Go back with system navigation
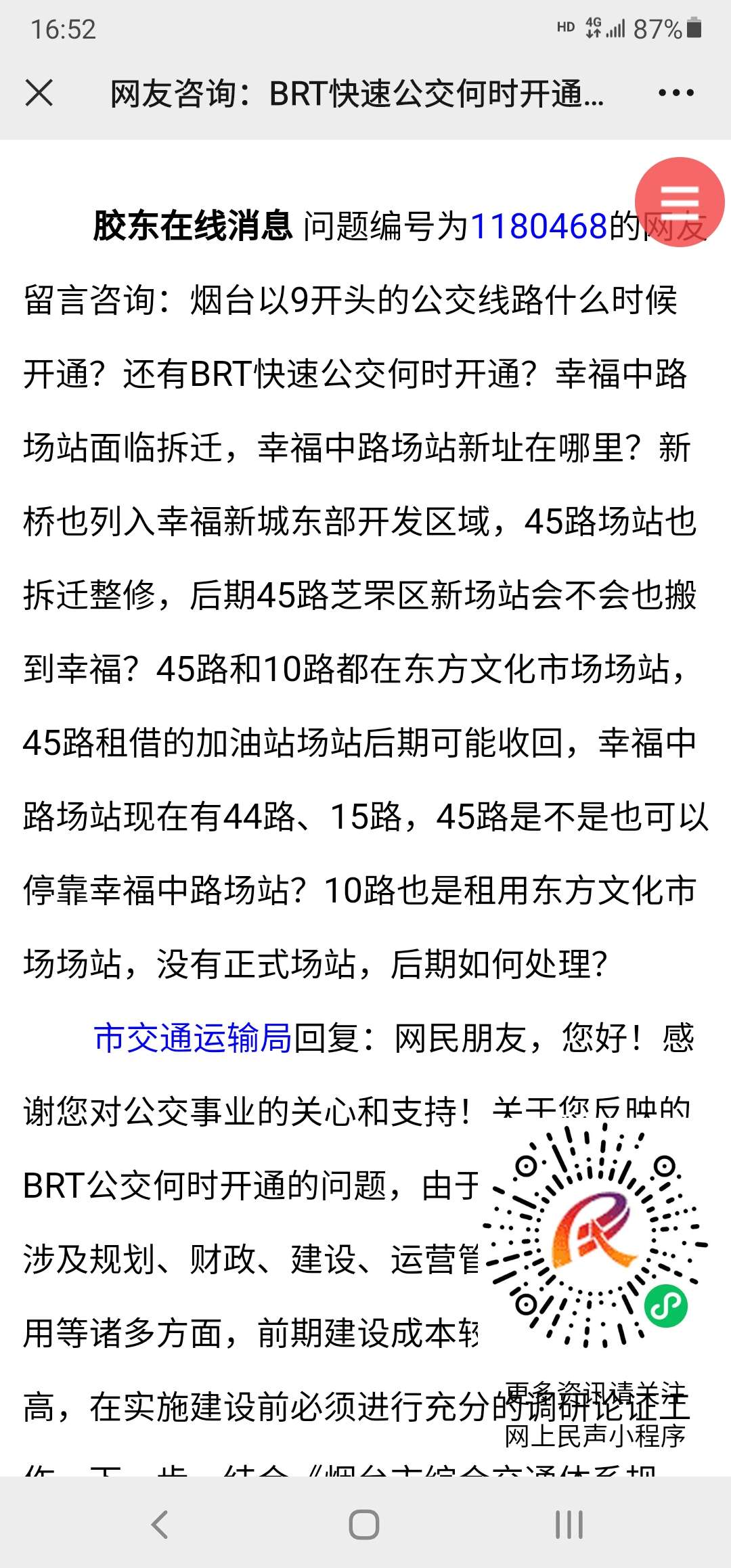Screen dimensions: 731x1568 (160, 1525)
